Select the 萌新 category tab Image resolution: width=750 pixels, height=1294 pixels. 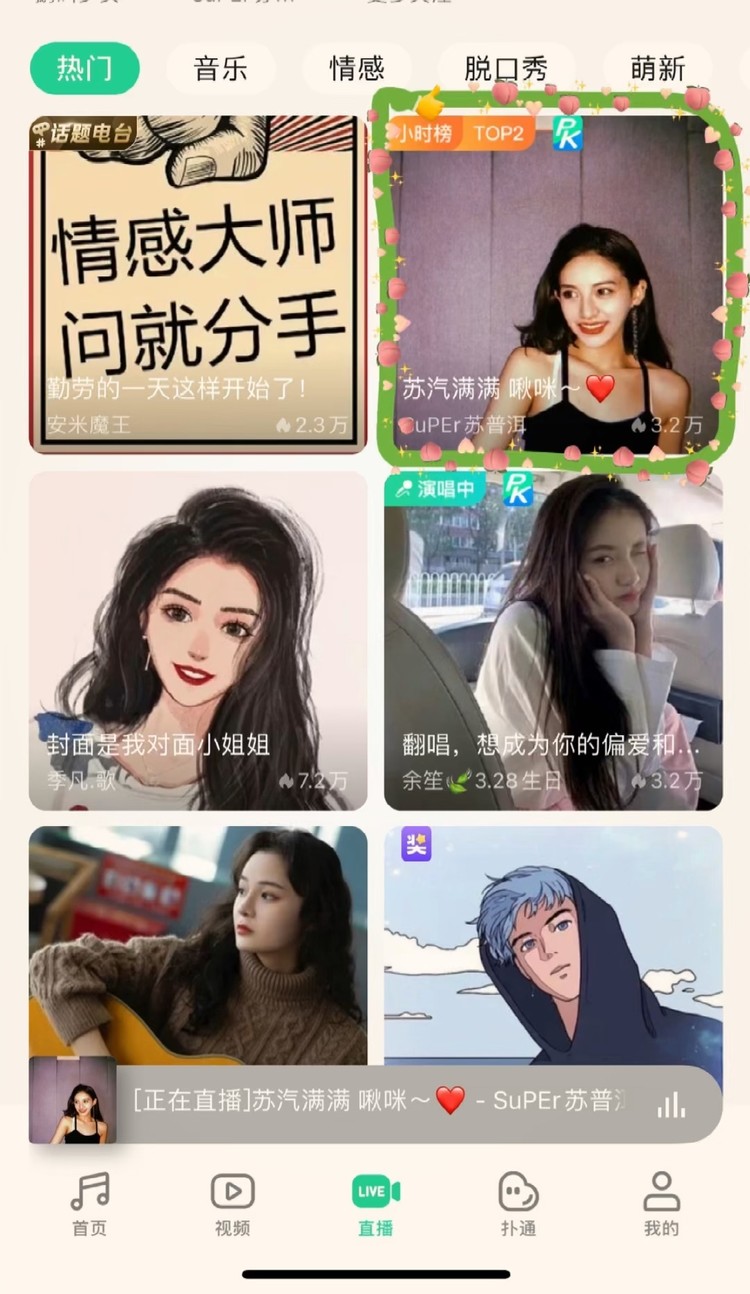(x=655, y=68)
